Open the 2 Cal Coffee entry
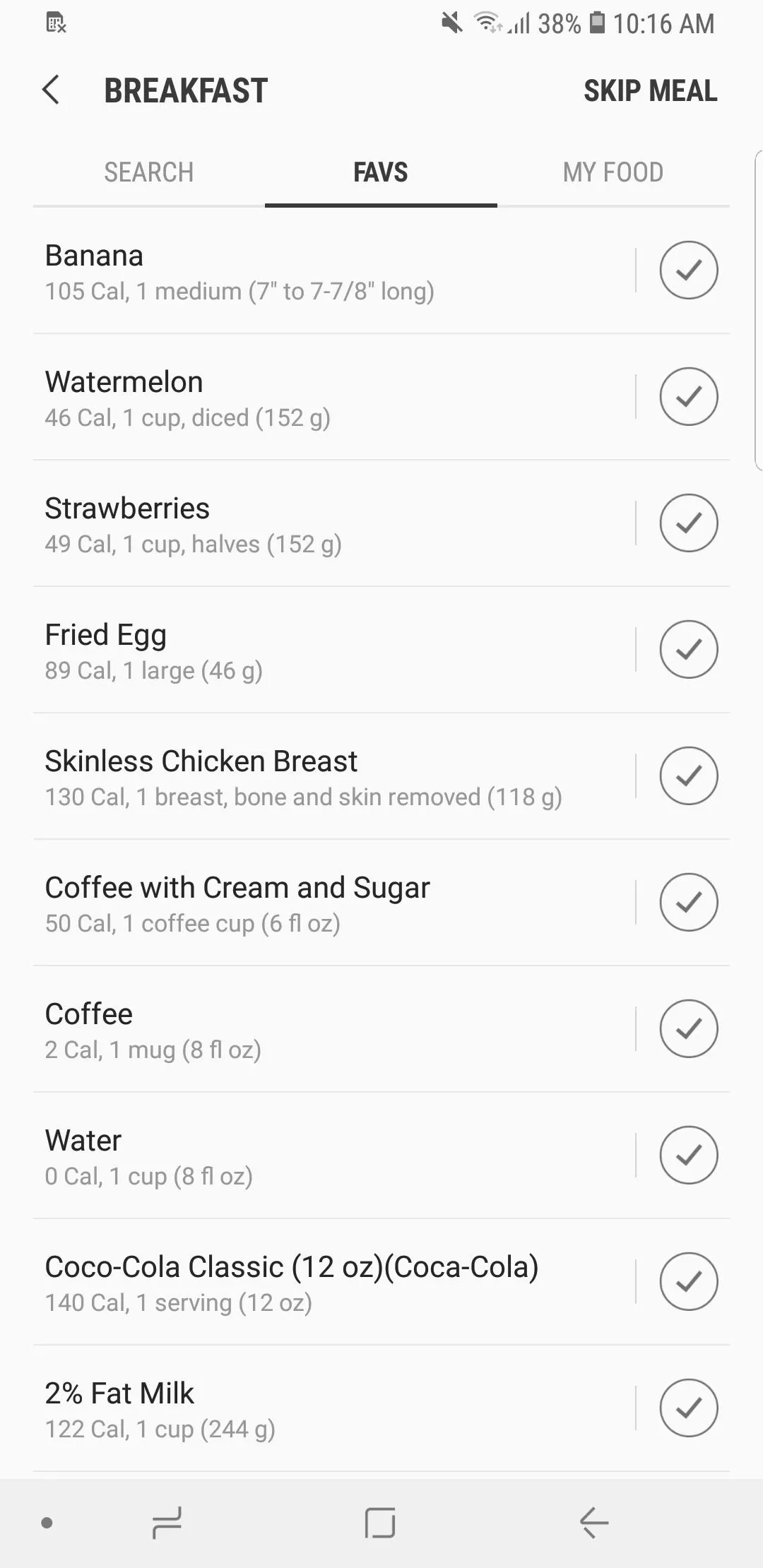 click(x=332, y=1030)
